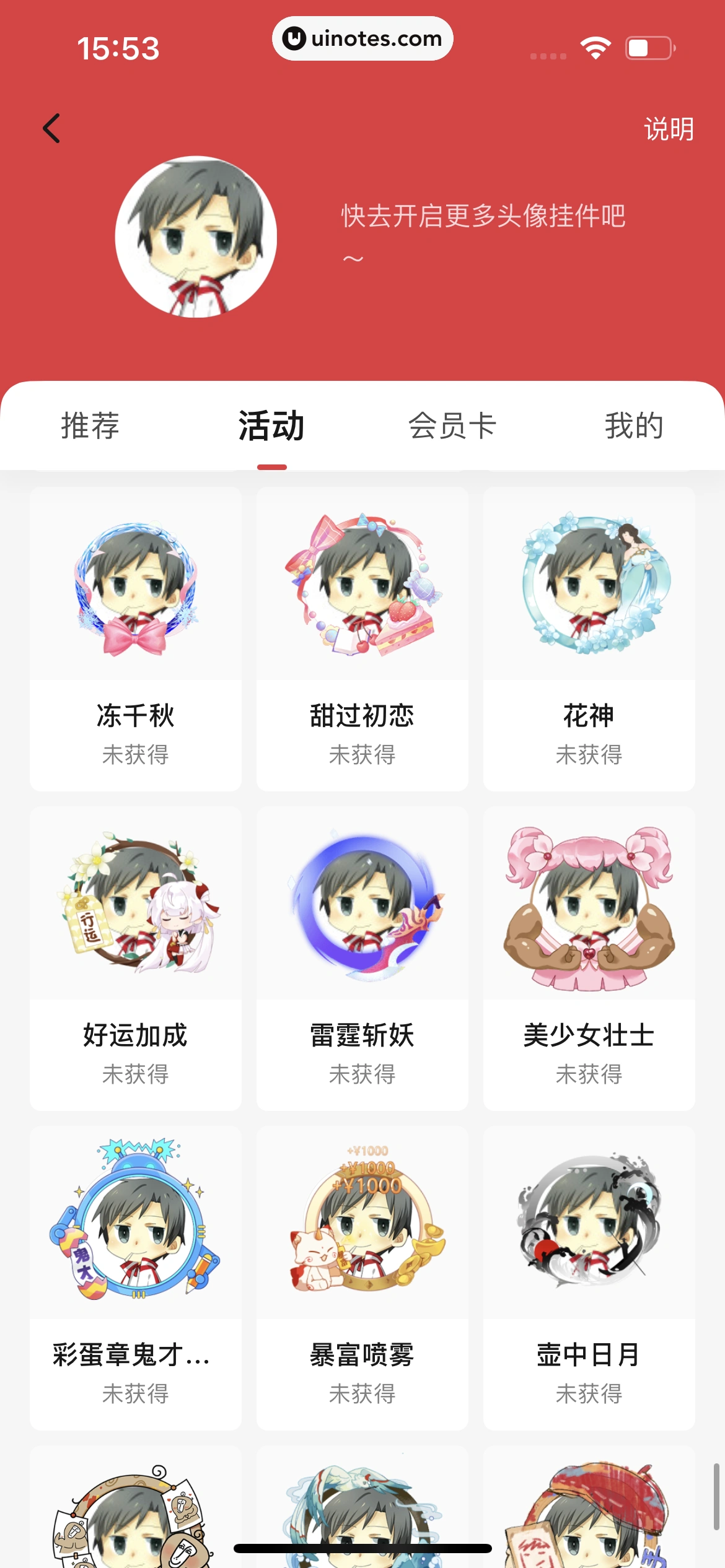This screenshot has height=1568, width=725.
Task: Switch to the 推荐 tab
Action: pos(90,425)
